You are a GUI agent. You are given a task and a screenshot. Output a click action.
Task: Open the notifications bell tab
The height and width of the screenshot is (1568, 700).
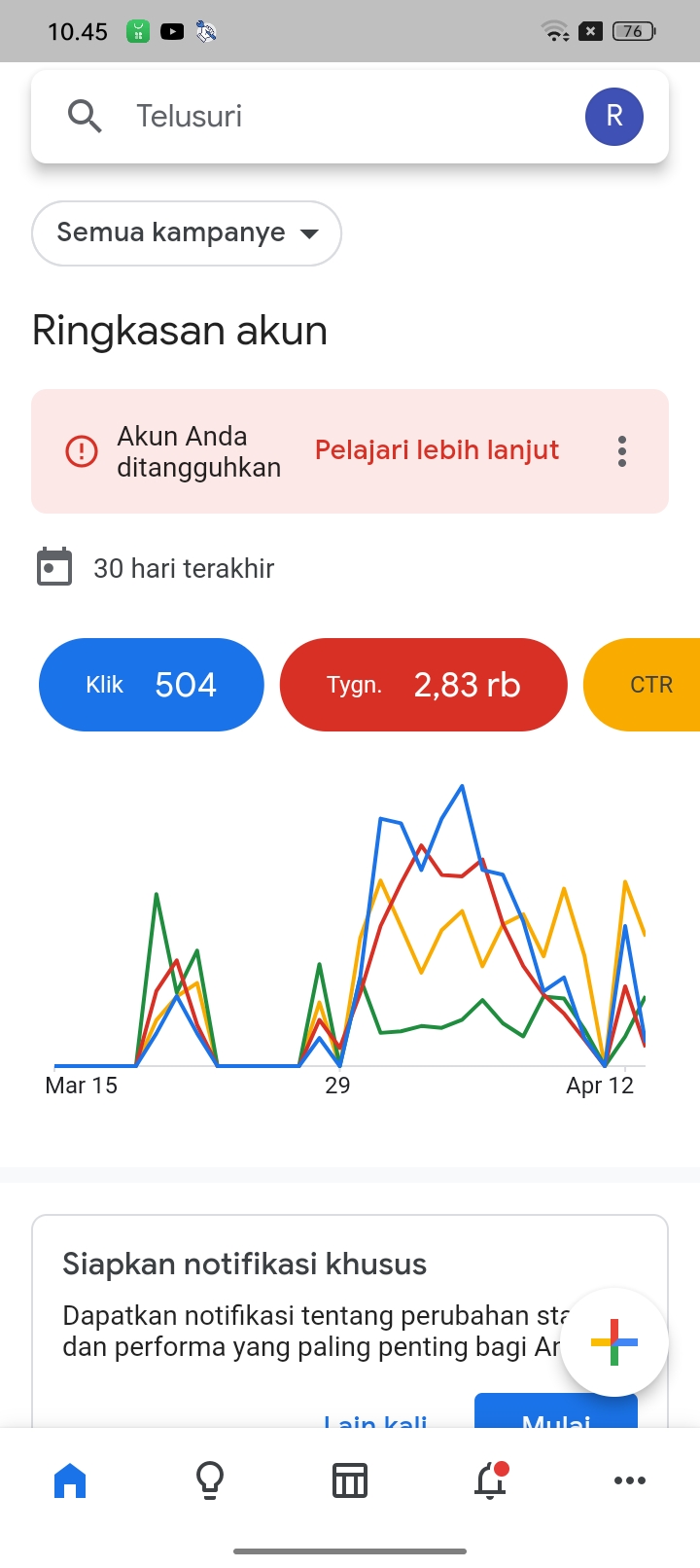coord(491,1480)
